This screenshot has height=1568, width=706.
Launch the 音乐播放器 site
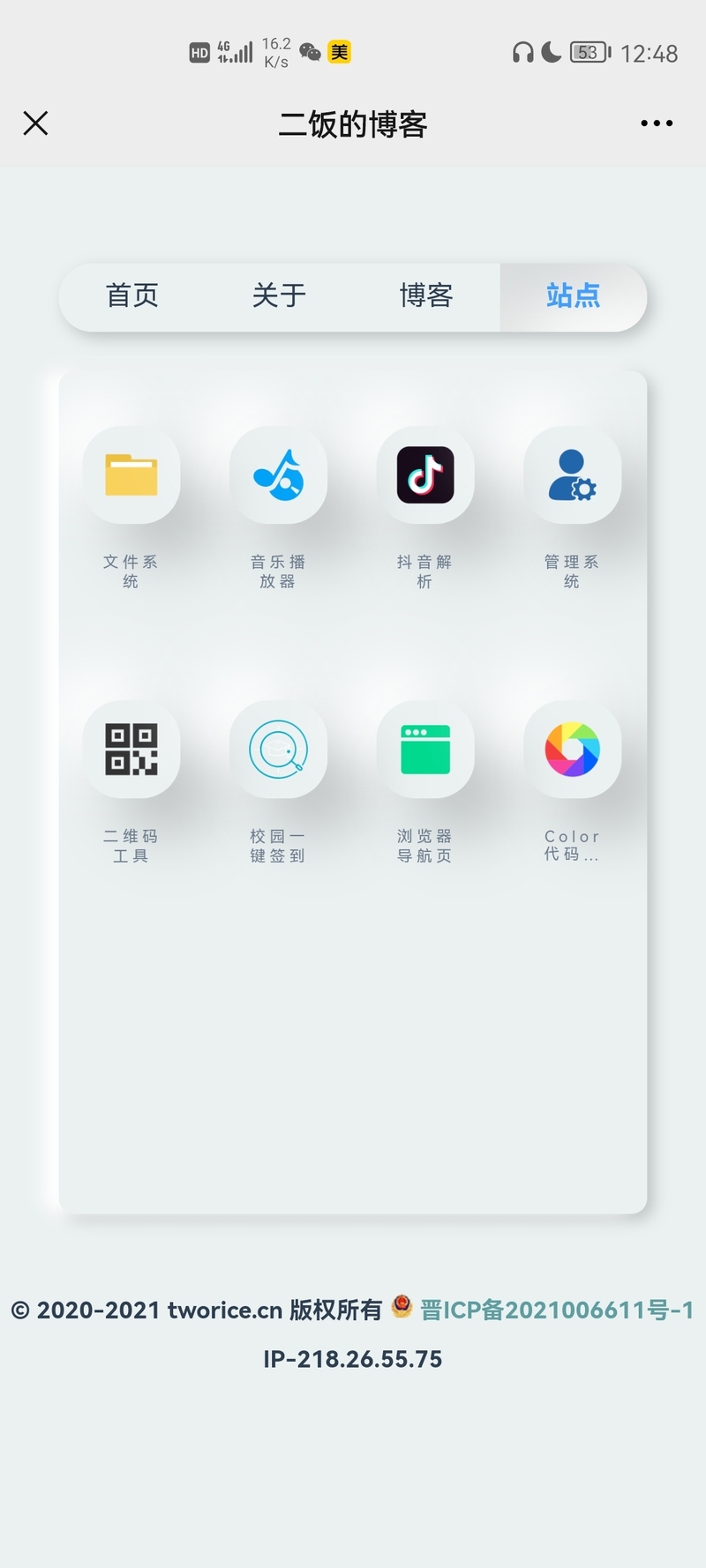point(278,476)
